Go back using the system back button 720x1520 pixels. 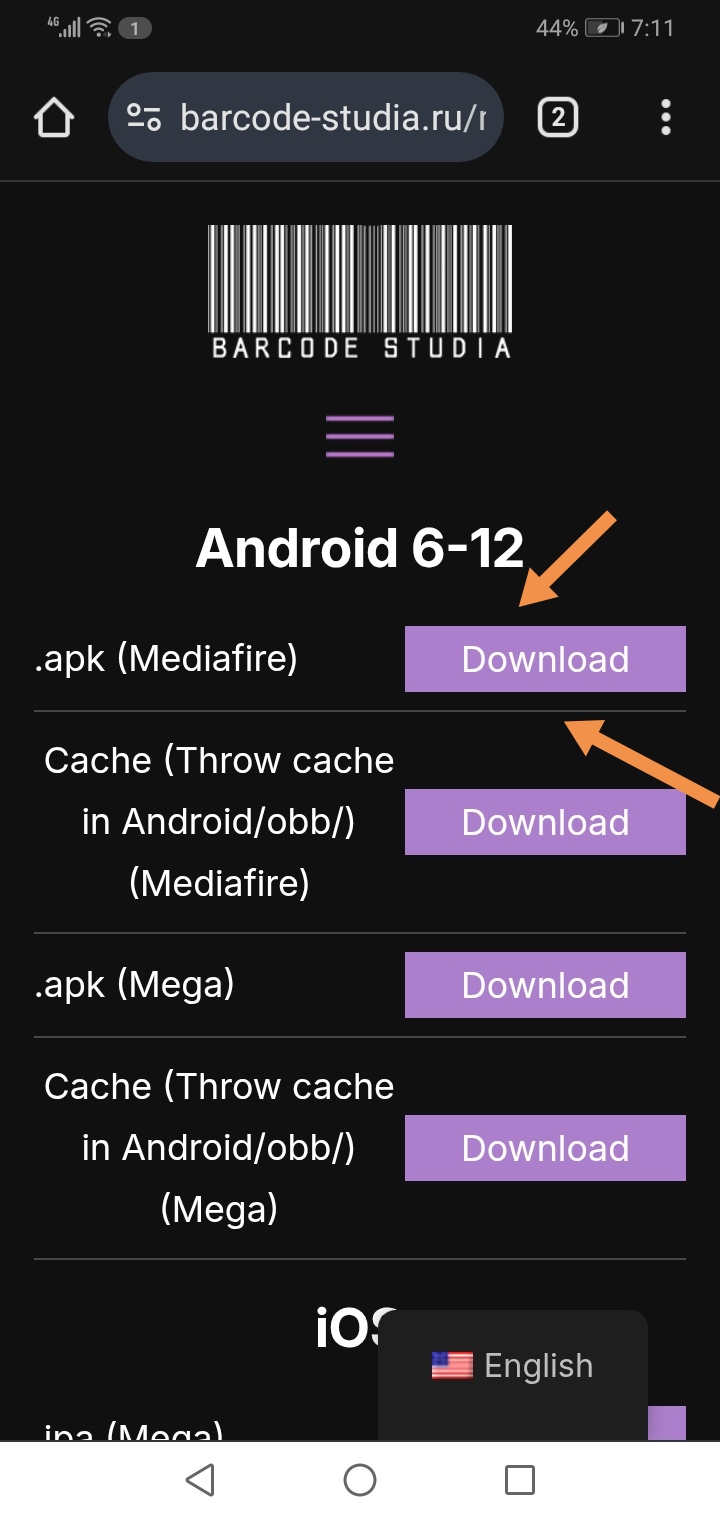(200, 1480)
